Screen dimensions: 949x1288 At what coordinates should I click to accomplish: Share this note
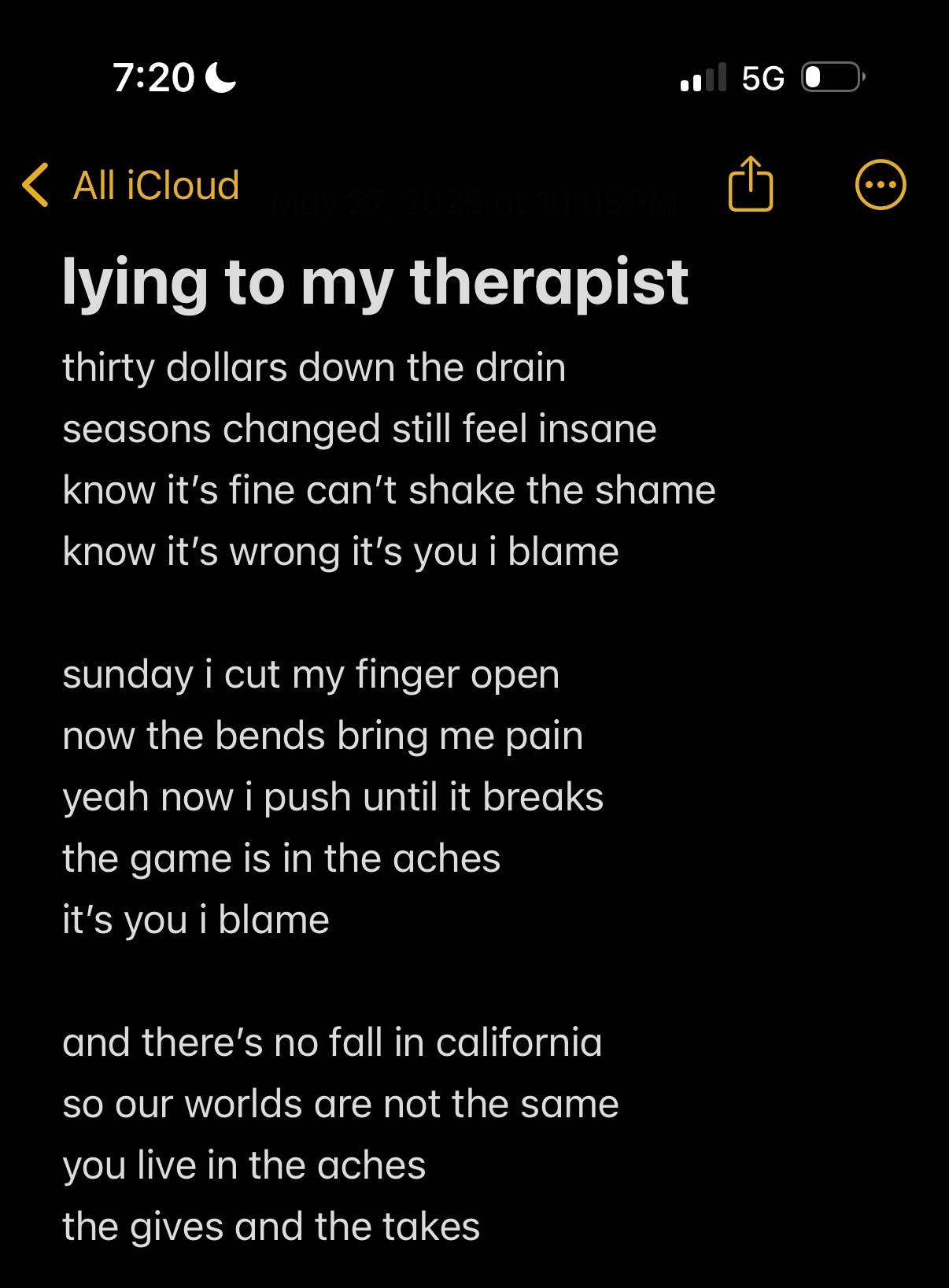[750, 184]
